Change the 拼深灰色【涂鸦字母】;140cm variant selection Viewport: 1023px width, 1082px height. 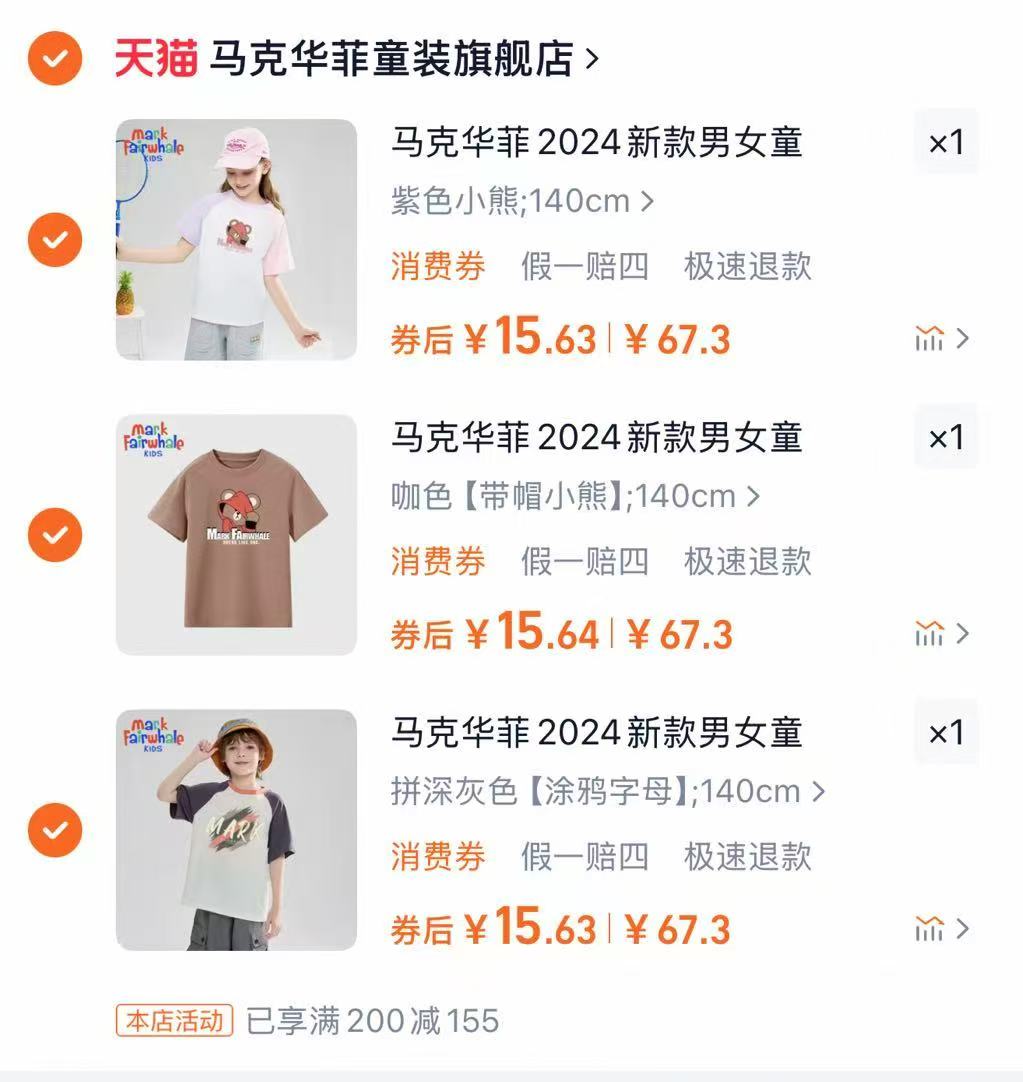point(608,791)
